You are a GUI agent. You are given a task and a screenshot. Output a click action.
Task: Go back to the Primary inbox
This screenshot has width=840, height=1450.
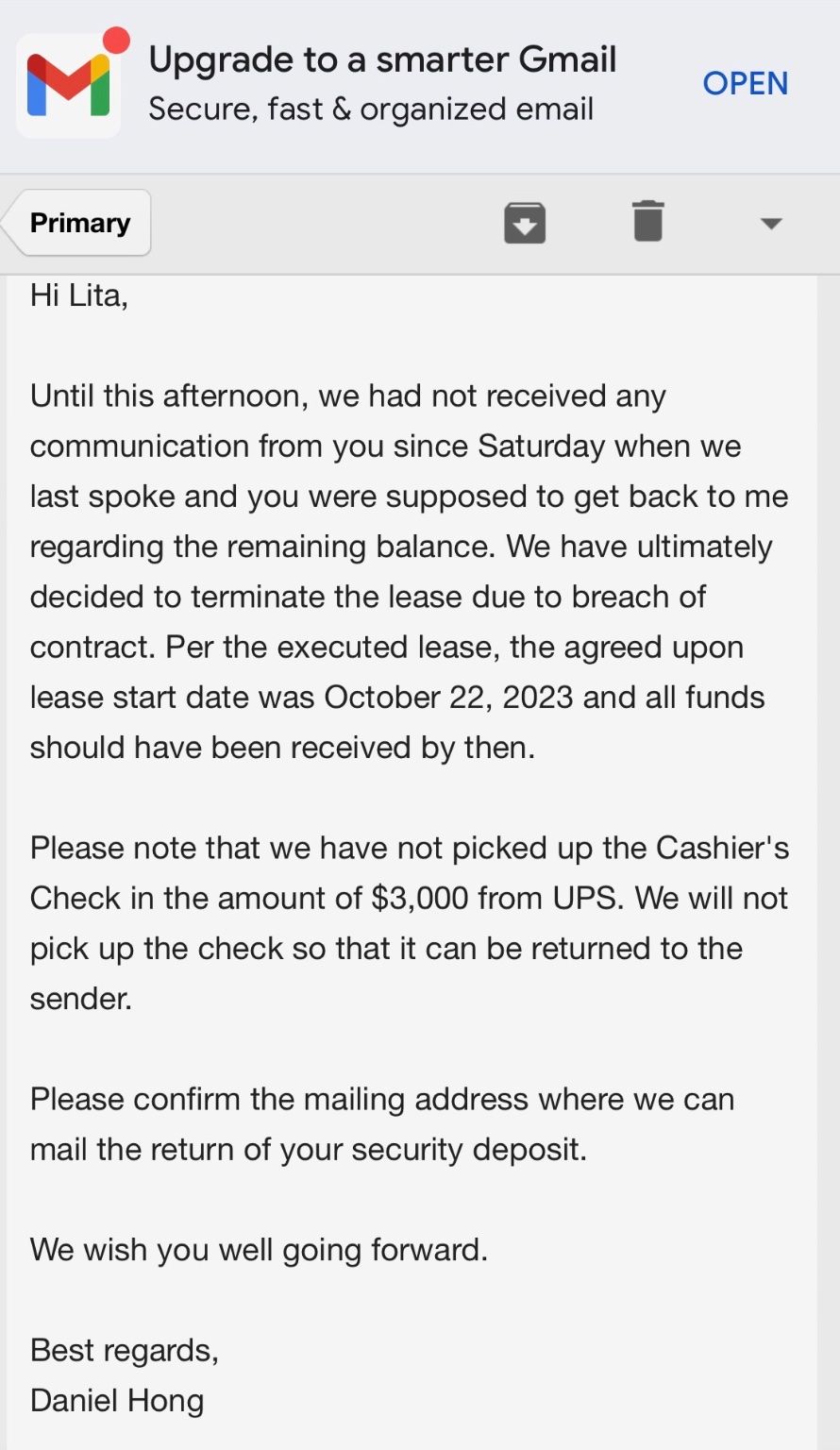point(76,223)
